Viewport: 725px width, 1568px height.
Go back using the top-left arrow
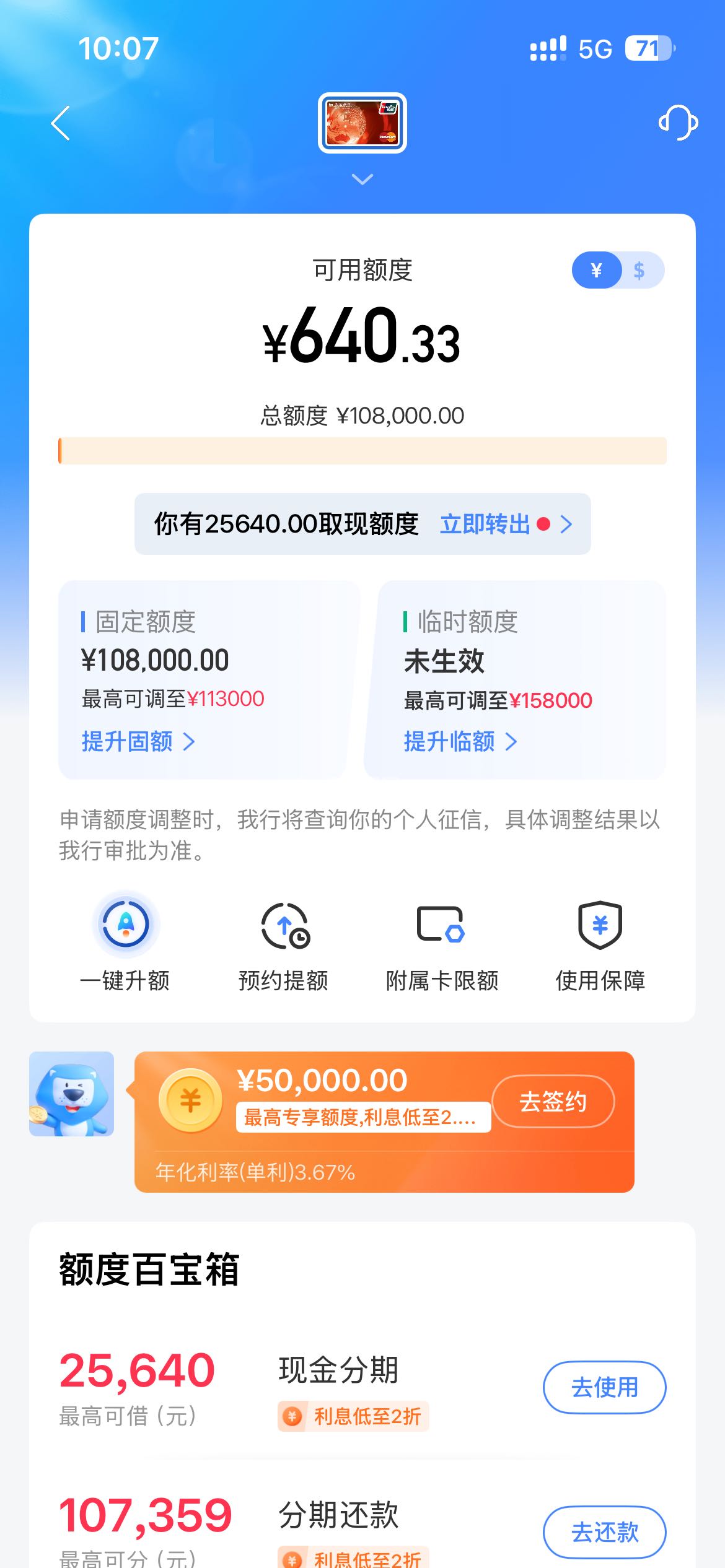[x=61, y=123]
